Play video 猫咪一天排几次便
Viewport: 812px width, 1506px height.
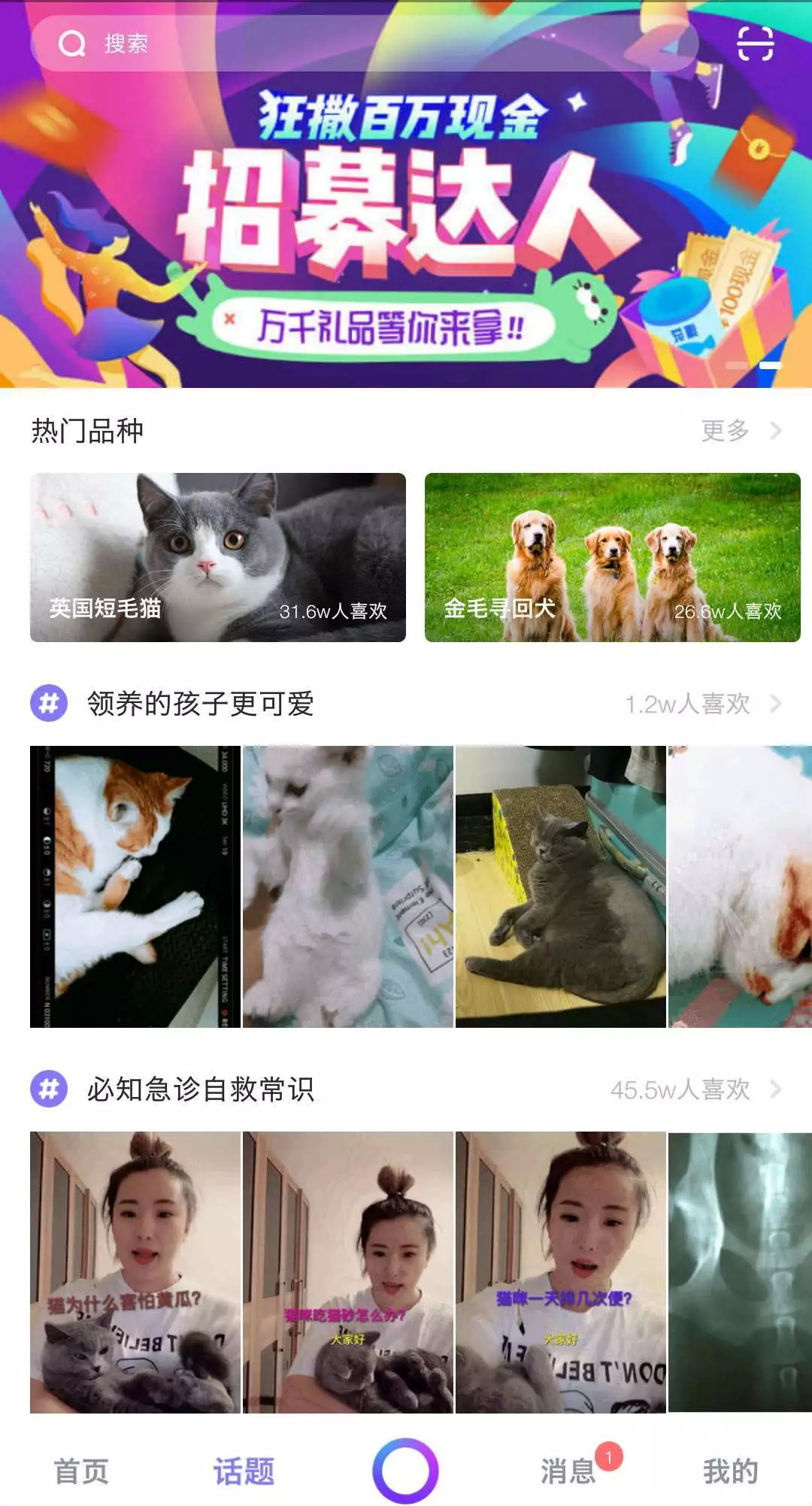[561, 1272]
